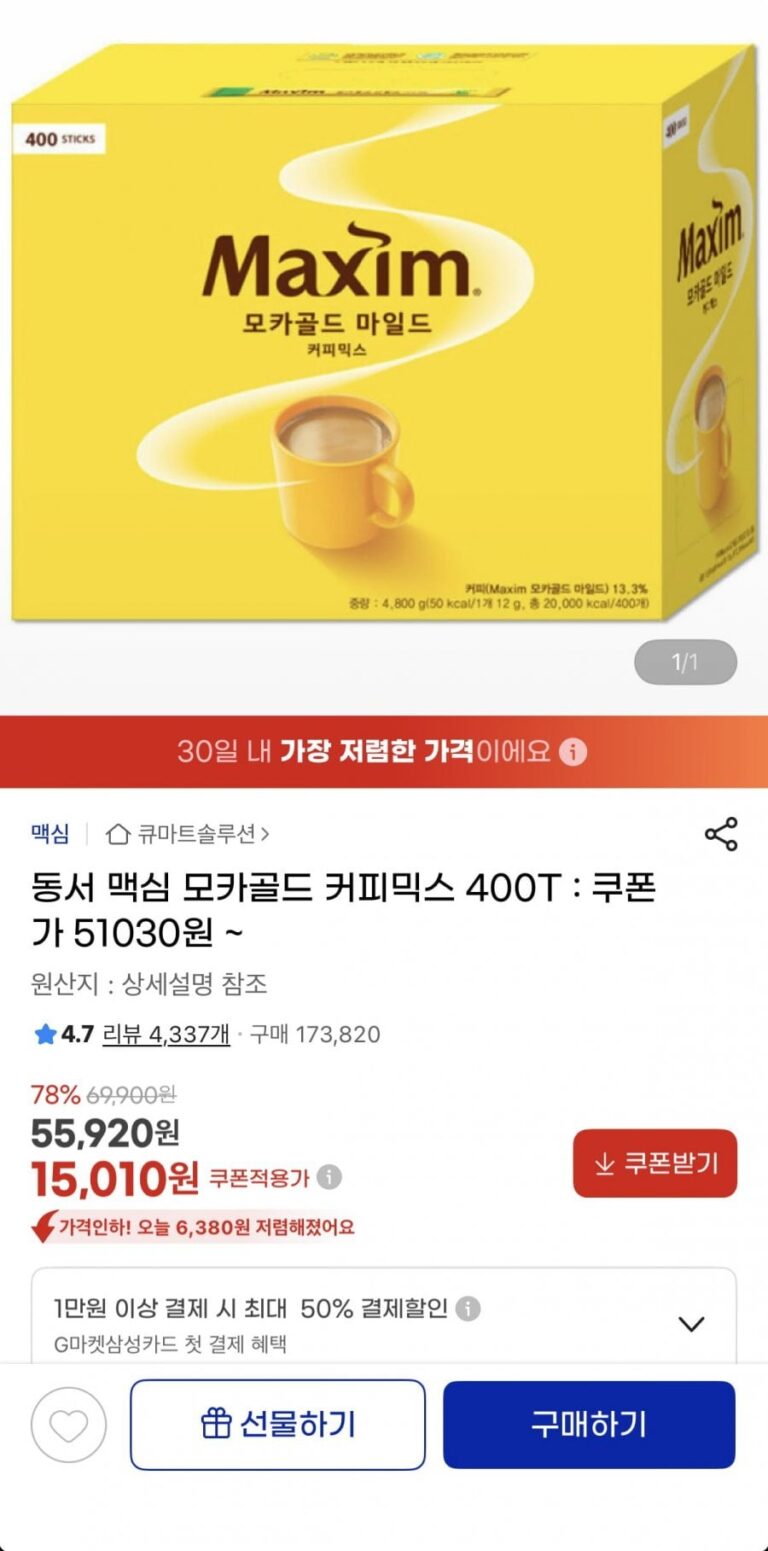Show info about 결제할인 payment discount
Screen dimensions: 768x1551
(468, 1308)
